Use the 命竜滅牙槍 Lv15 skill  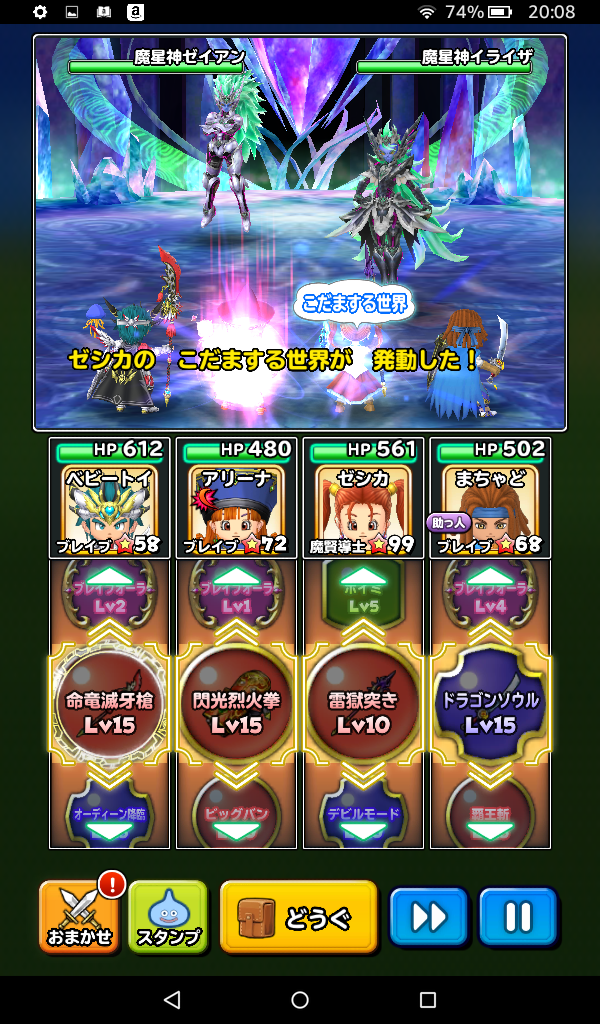[x=109, y=708]
